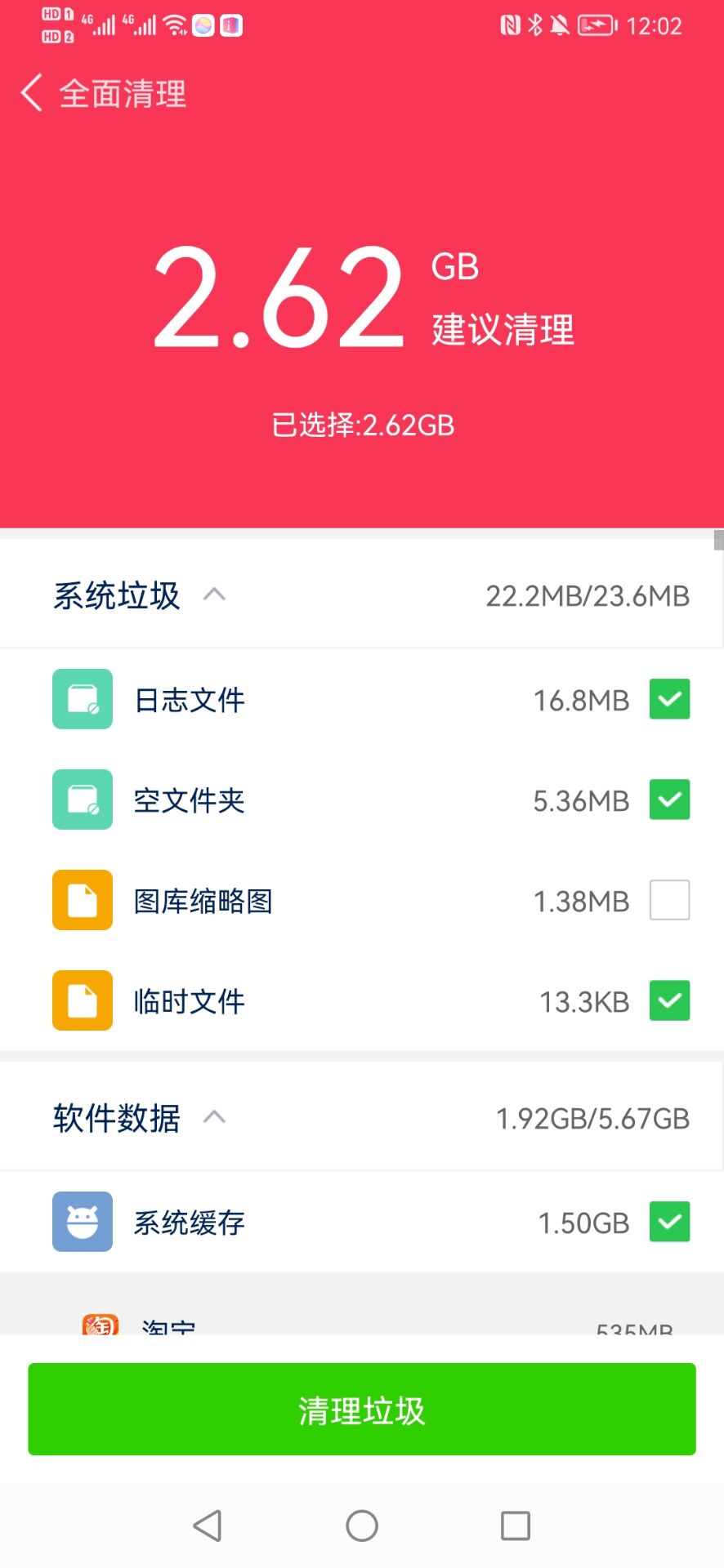Click the 系统缓存 system cache robot icon
Image resolution: width=724 pixels, height=1568 pixels.
(x=82, y=1221)
